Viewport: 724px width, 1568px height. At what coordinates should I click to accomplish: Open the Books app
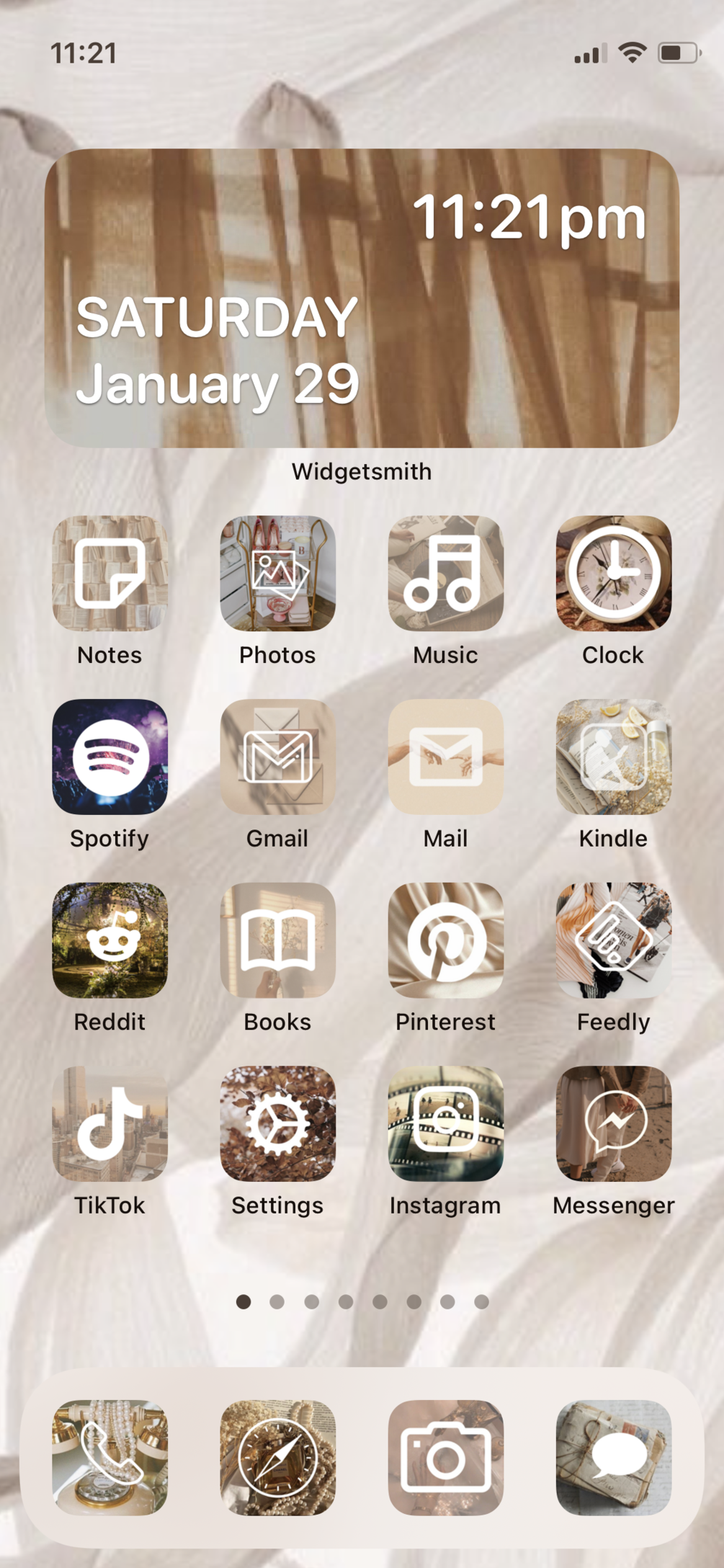pos(277,940)
